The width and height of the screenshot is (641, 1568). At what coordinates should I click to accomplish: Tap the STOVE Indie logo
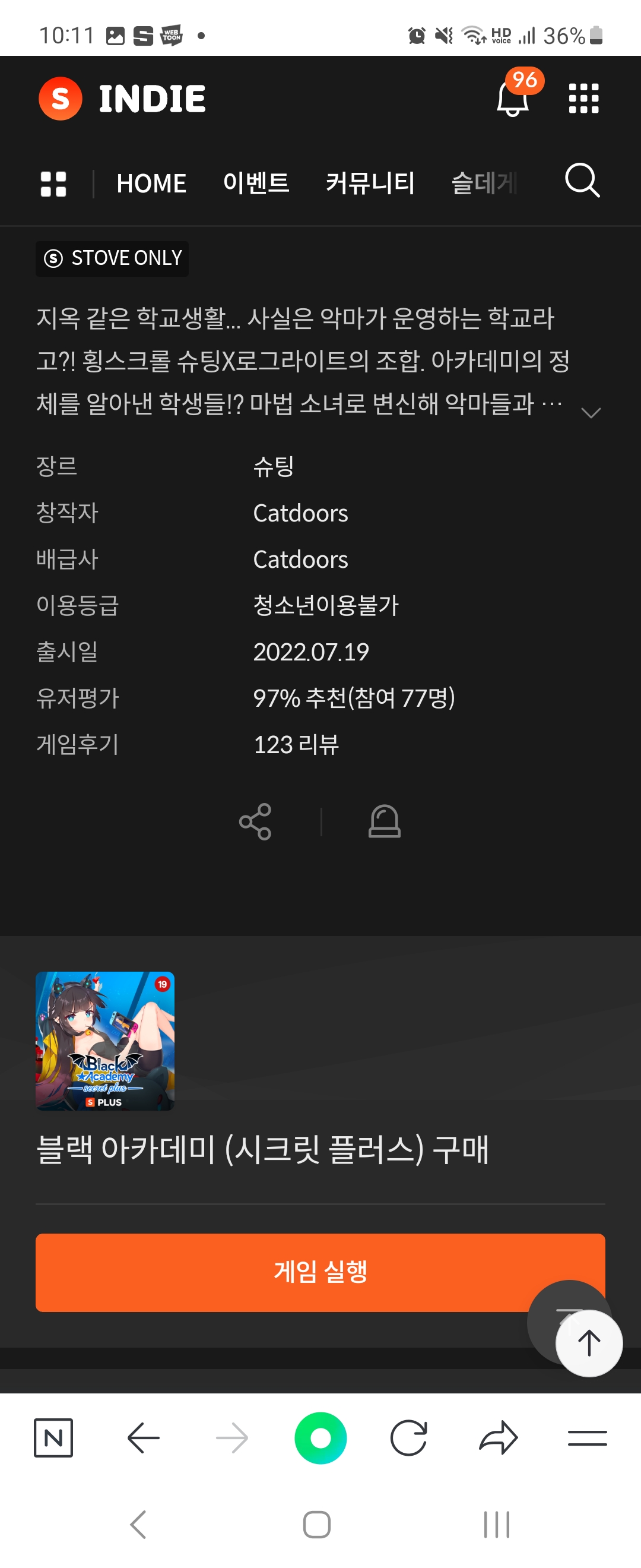[123, 99]
